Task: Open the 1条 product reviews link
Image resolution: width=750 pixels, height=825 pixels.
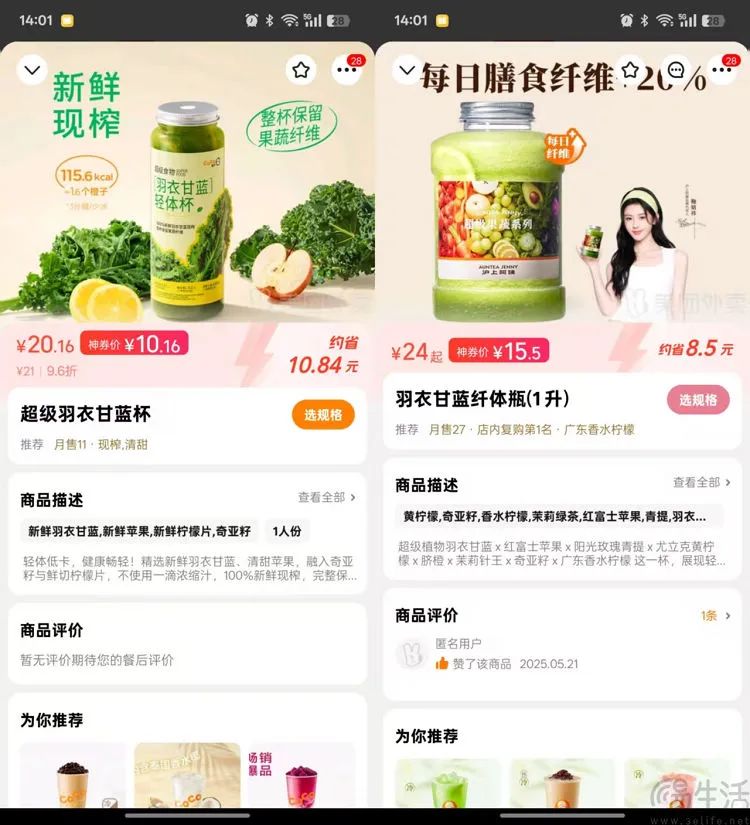Action: click(712, 615)
